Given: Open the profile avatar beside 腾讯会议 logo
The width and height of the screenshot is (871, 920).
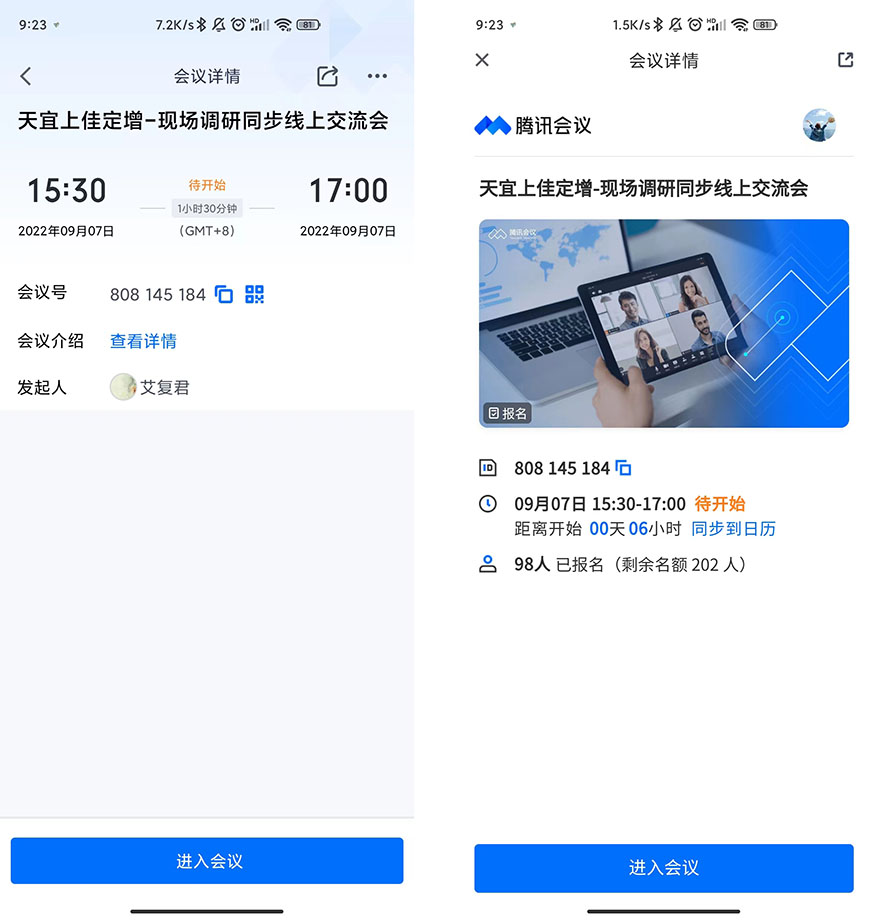Looking at the screenshot, I should [x=819, y=126].
